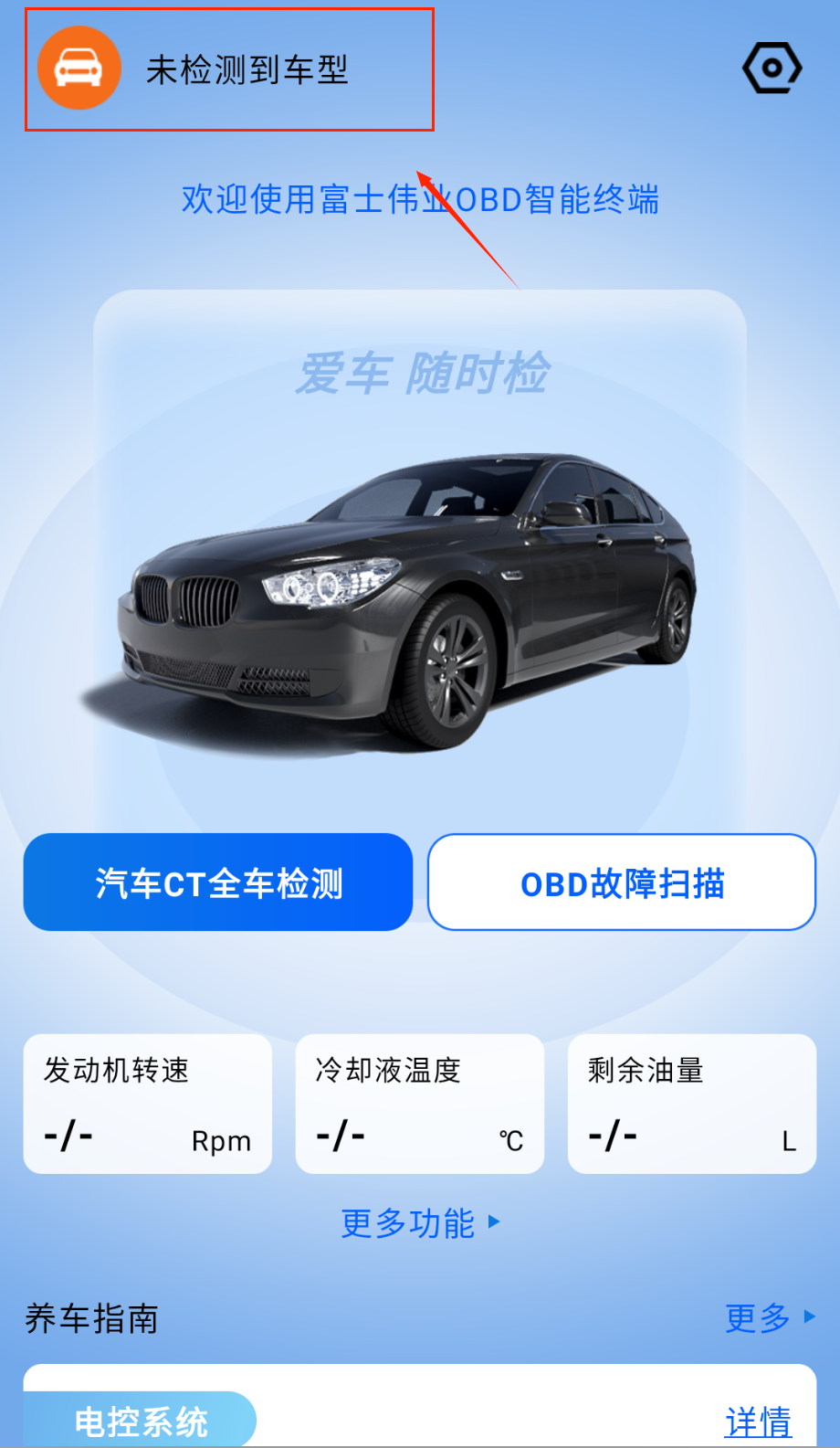Tap the 未检测到车型 vehicle selector
This screenshot has height=1448, width=840.
pyautogui.click(x=228, y=69)
